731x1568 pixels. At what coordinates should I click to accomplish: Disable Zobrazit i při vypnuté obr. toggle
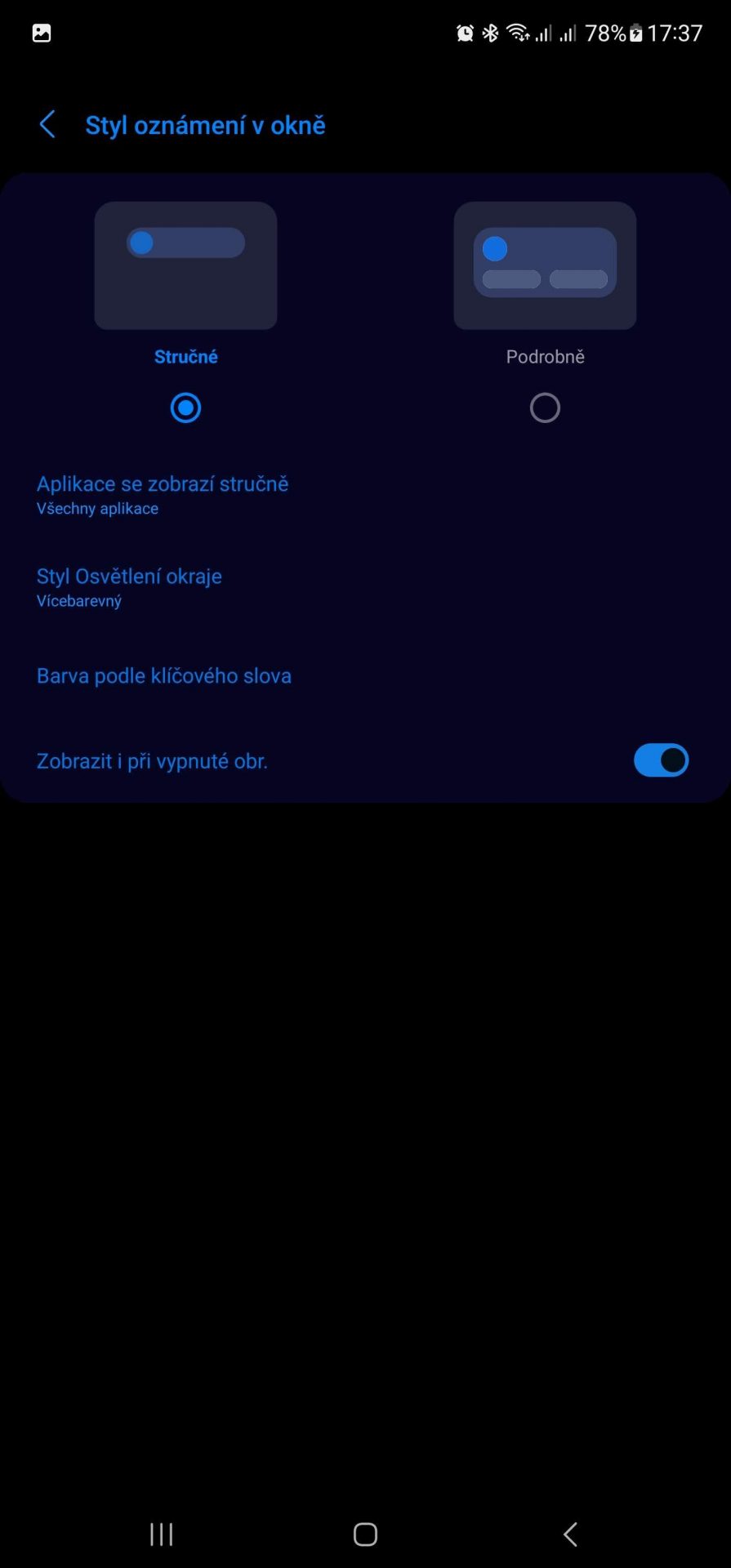pos(661,760)
